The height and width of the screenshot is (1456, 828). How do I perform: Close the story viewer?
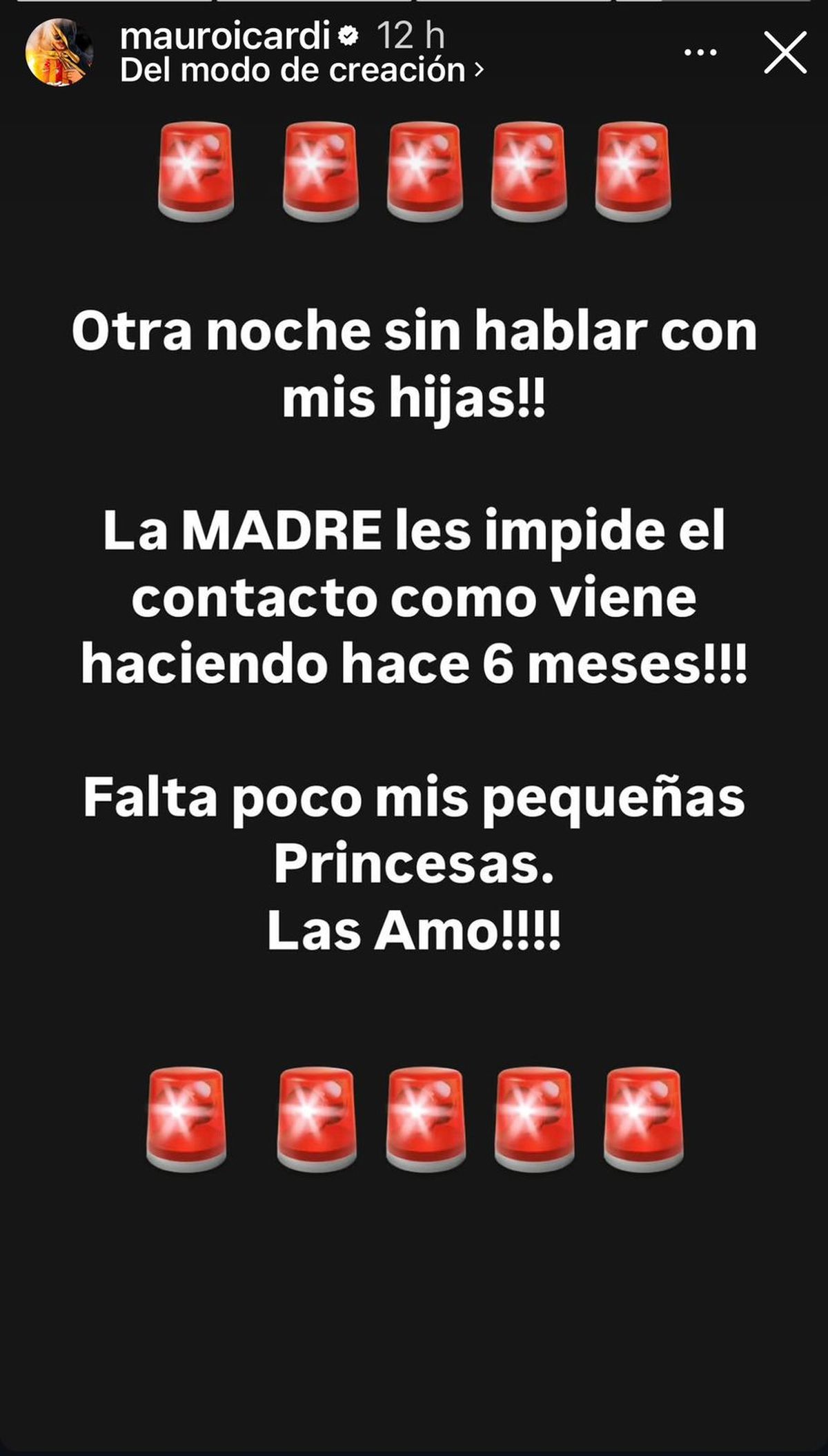click(785, 53)
